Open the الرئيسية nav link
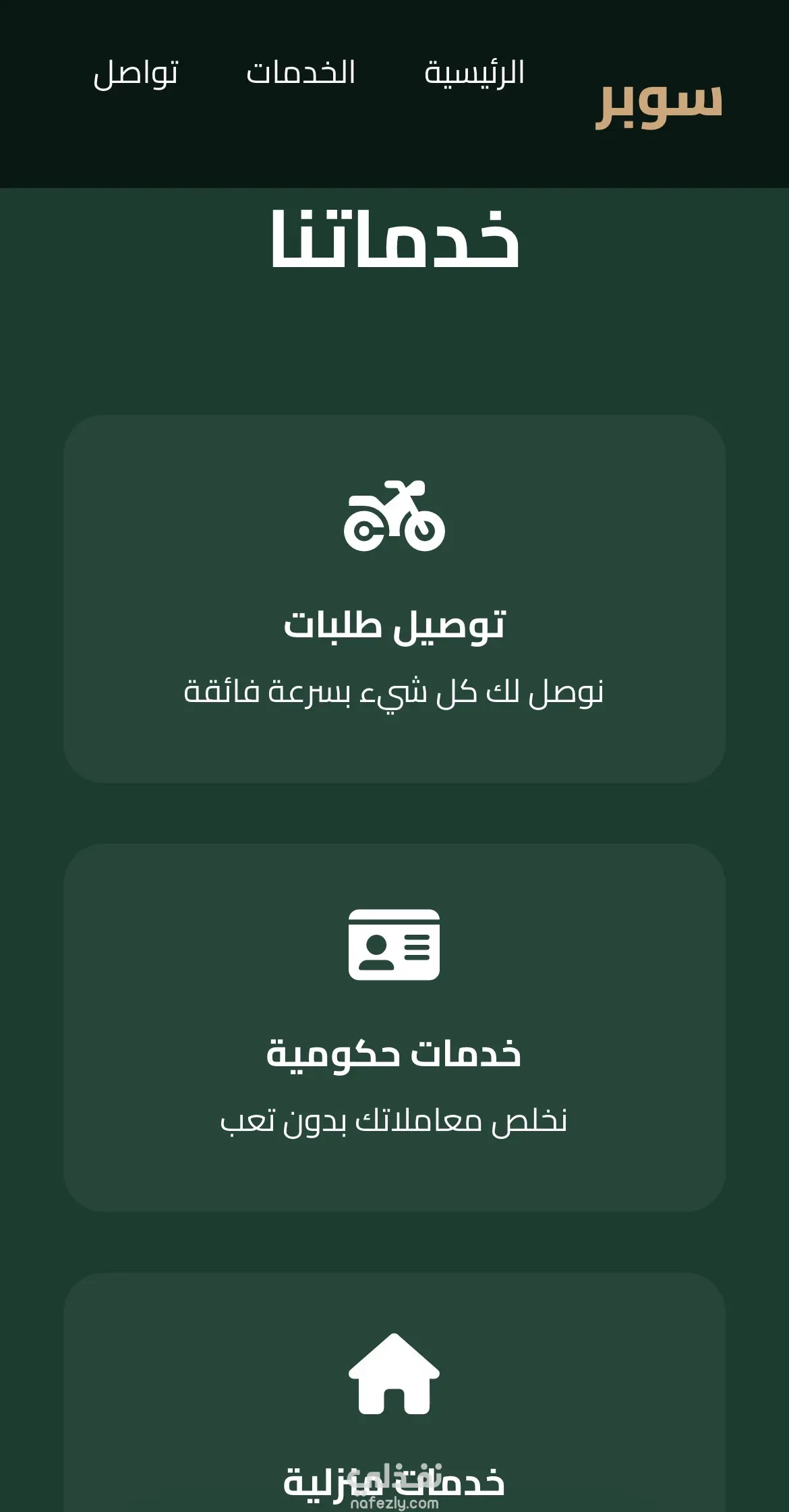Viewport: 789px width, 1512px height. (474, 73)
